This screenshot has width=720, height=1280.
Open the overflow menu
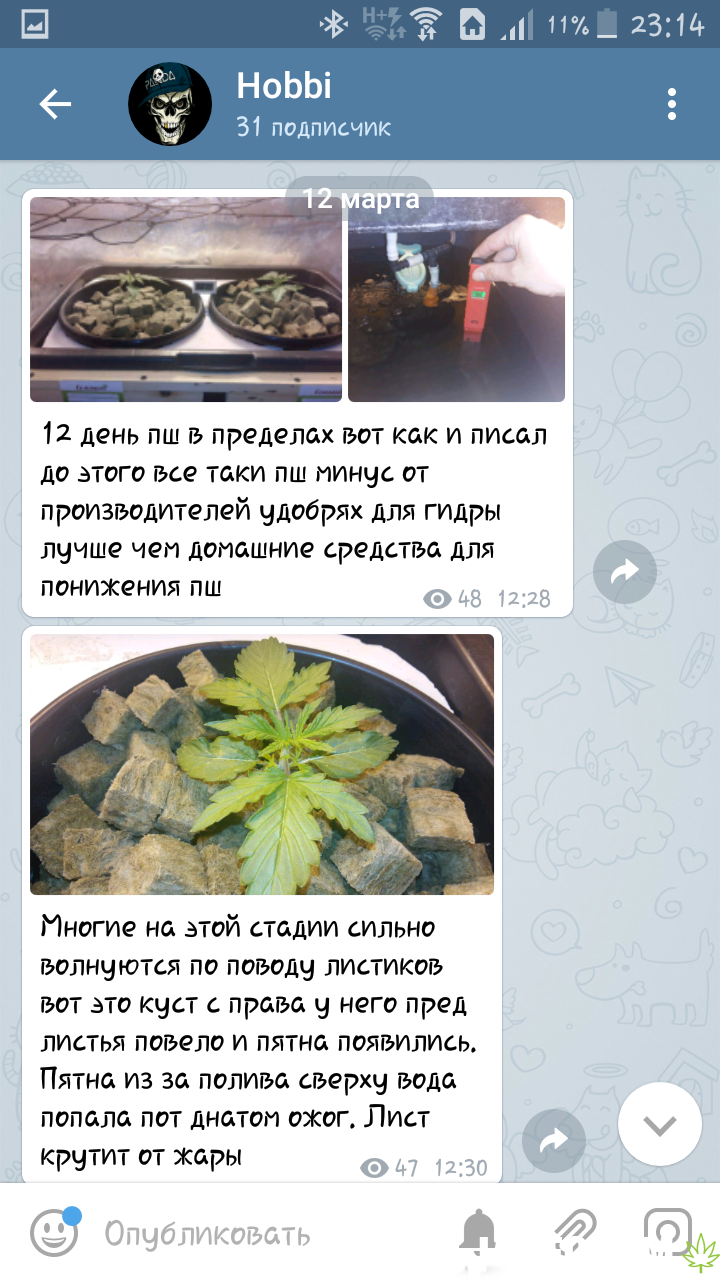(x=672, y=104)
